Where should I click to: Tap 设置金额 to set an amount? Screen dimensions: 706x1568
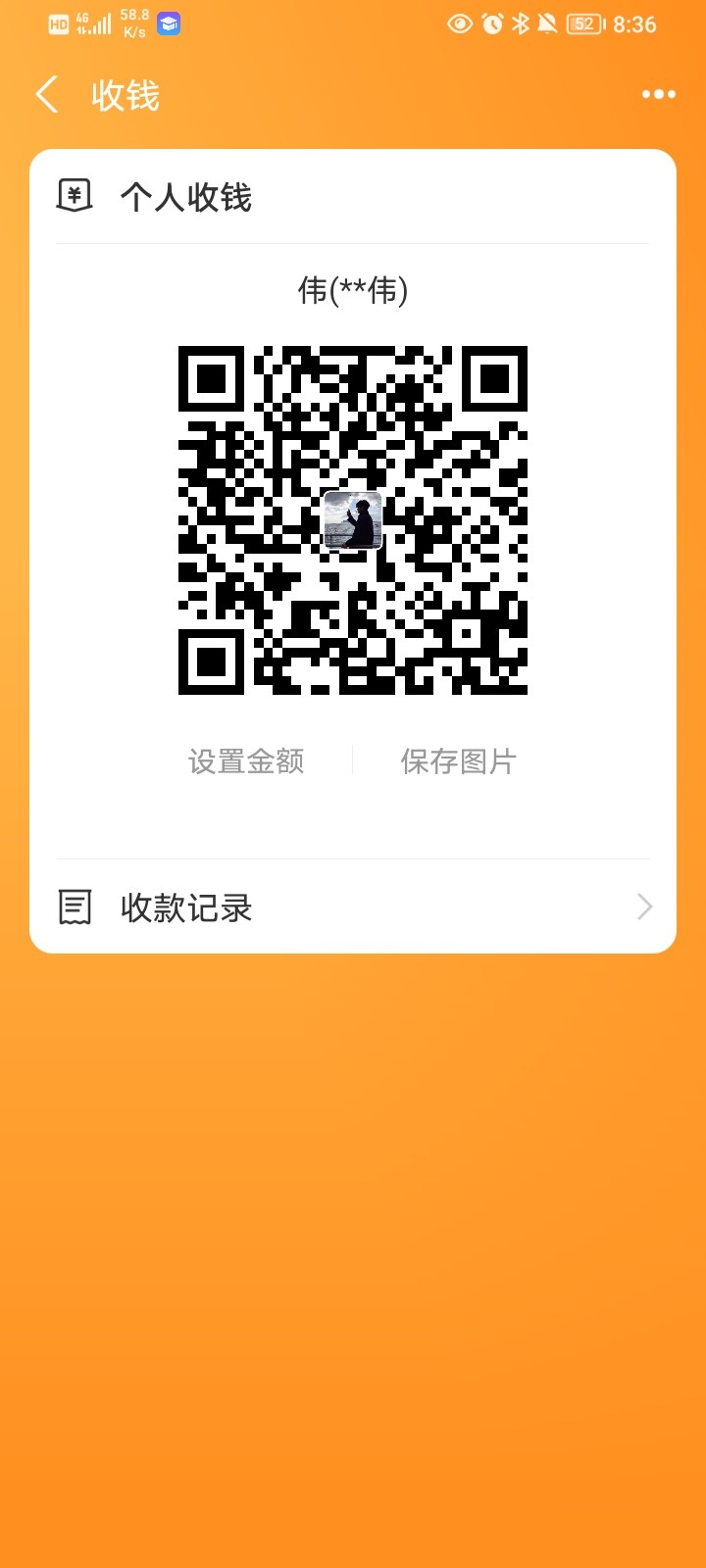[246, 761]
